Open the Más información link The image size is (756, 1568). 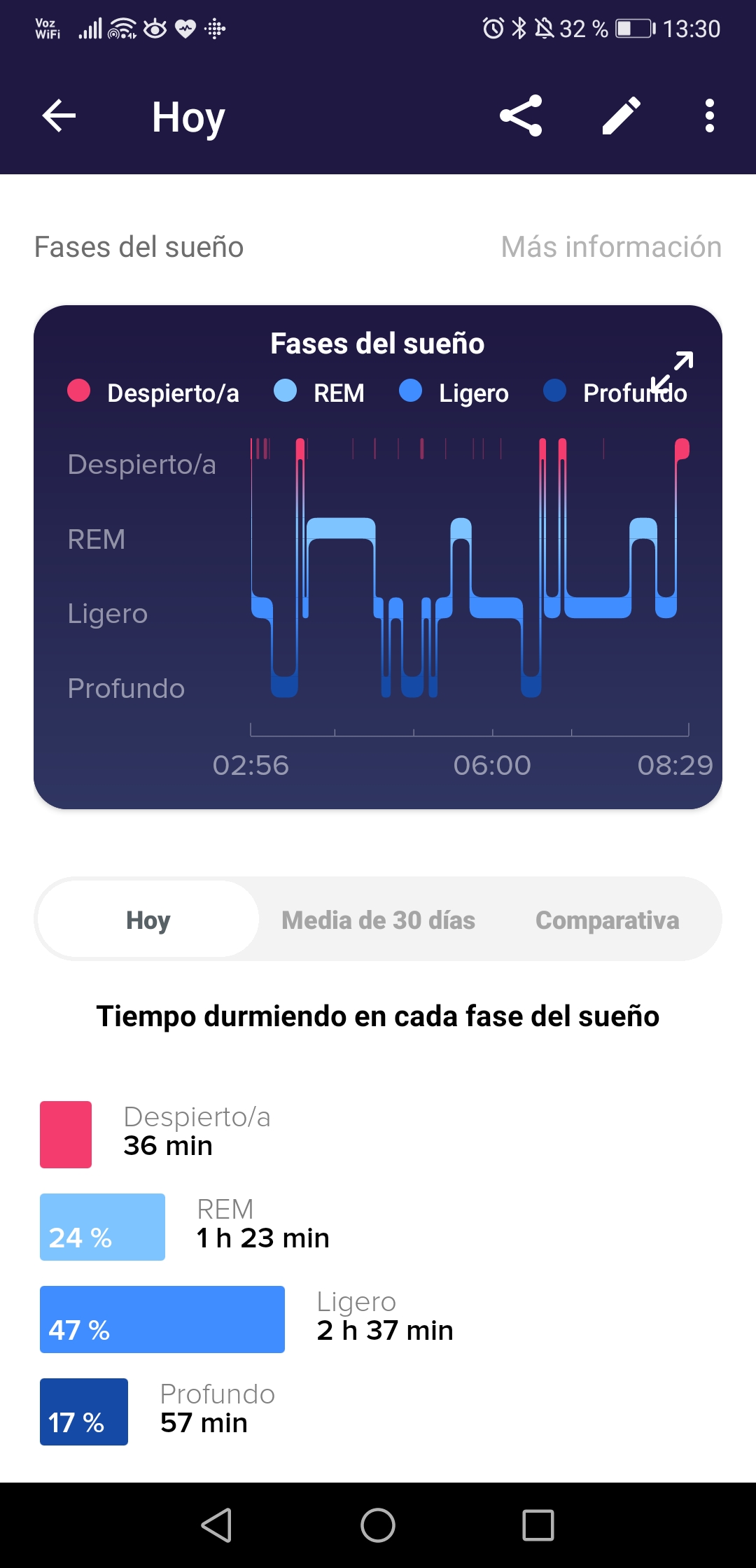pyautogui.click(x=611, y=247)
